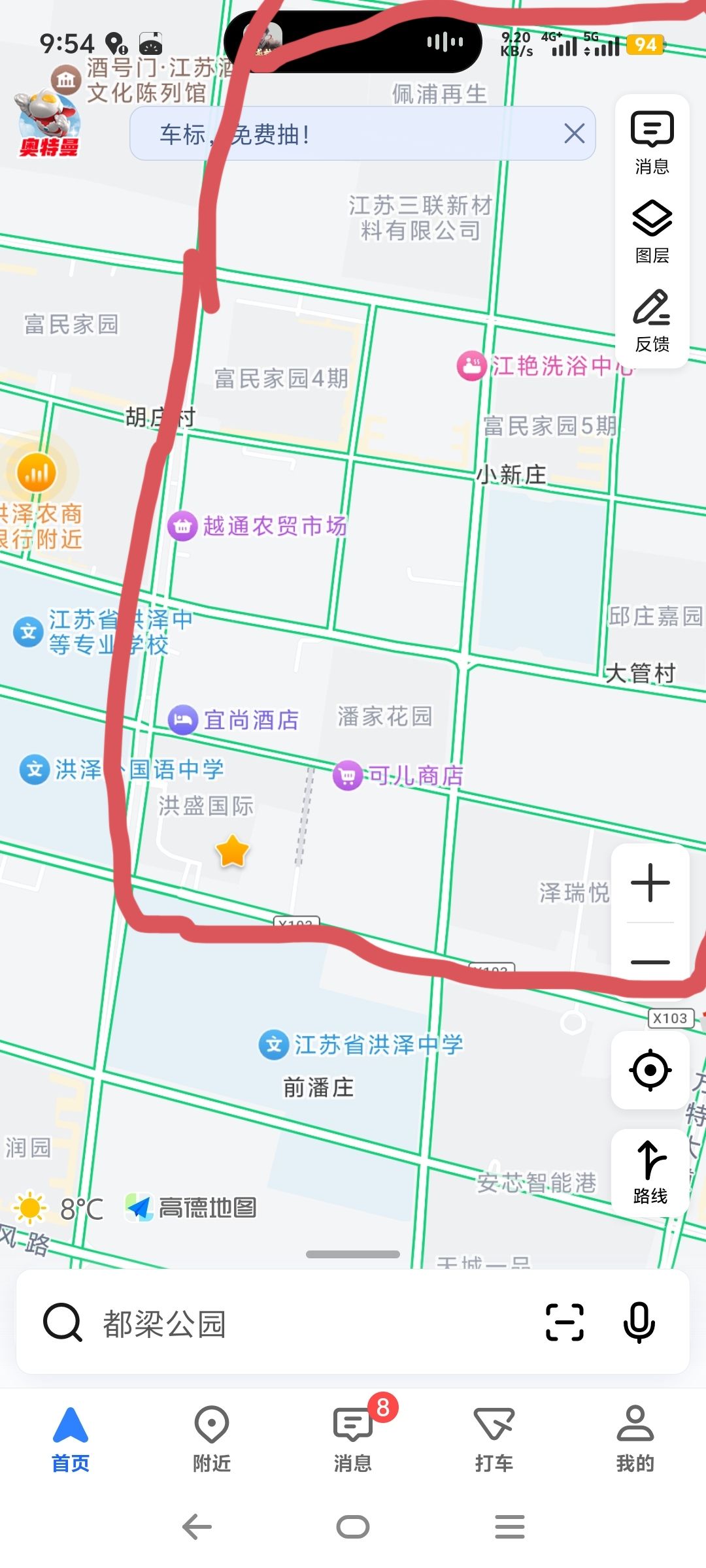Open the 路线 route planner

[650, 1173]
